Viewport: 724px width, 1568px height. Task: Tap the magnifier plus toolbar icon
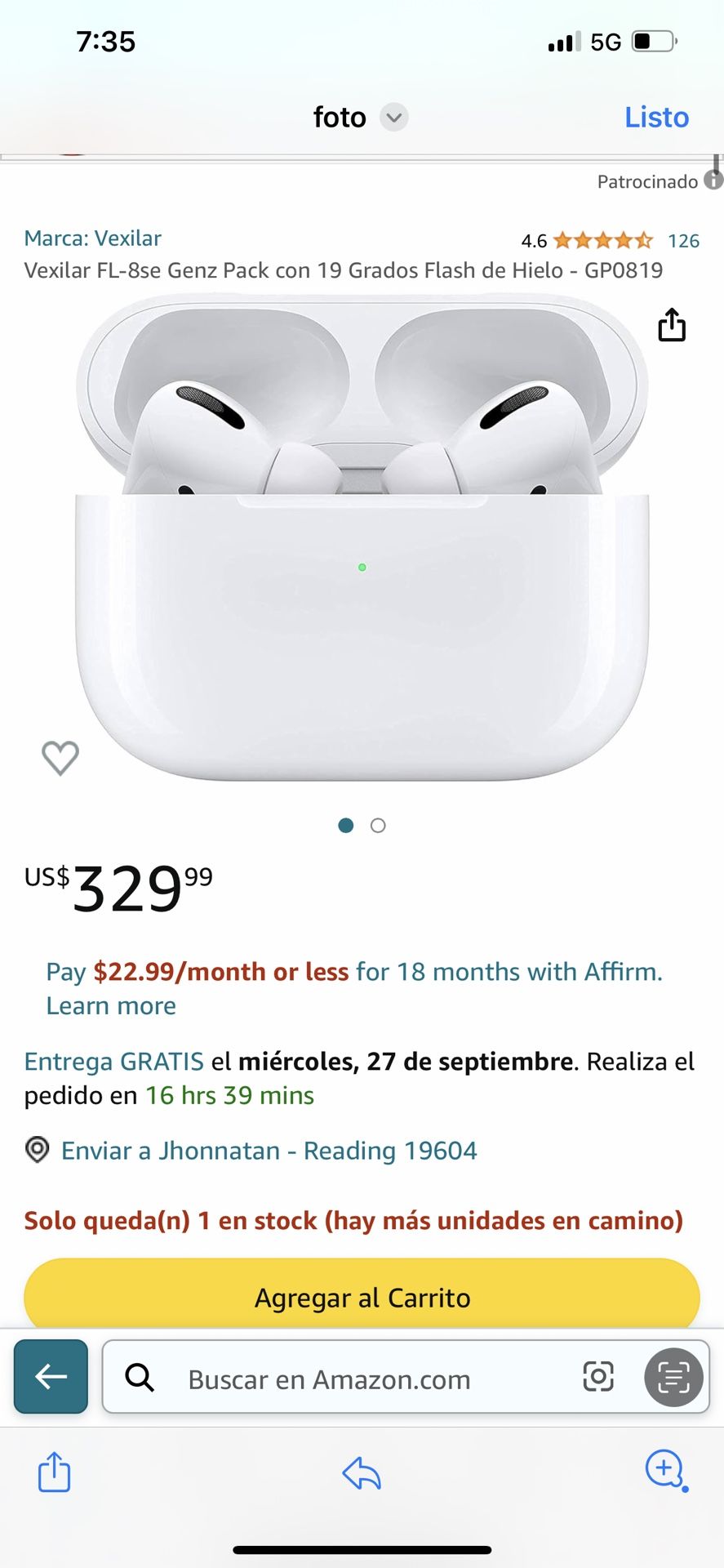pos(665,1470)
